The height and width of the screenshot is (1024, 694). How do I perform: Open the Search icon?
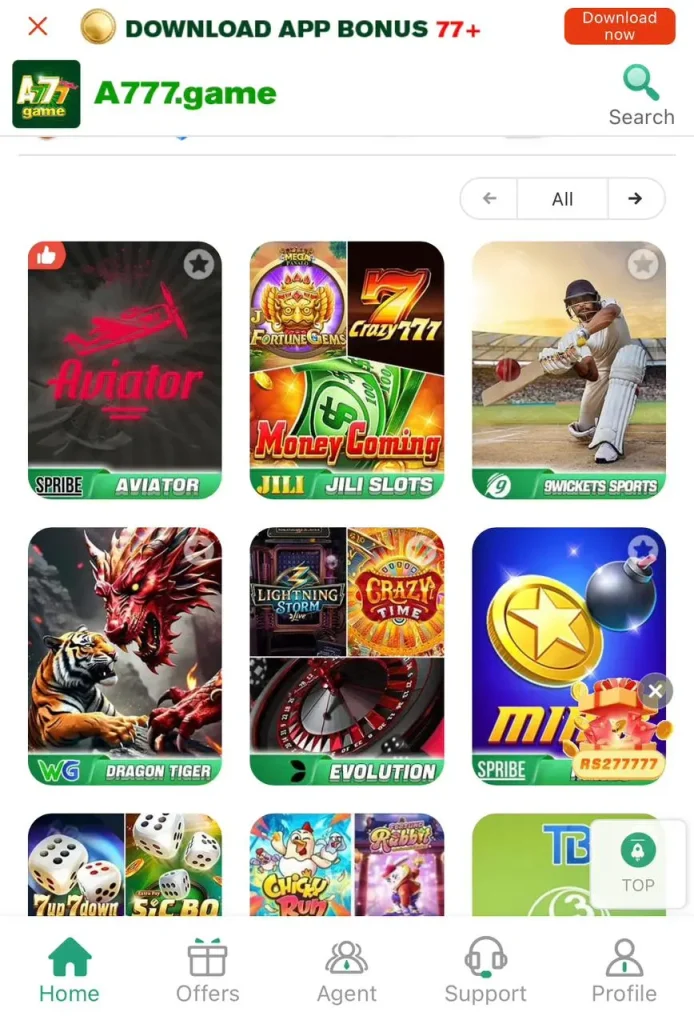tap(641, 95)
